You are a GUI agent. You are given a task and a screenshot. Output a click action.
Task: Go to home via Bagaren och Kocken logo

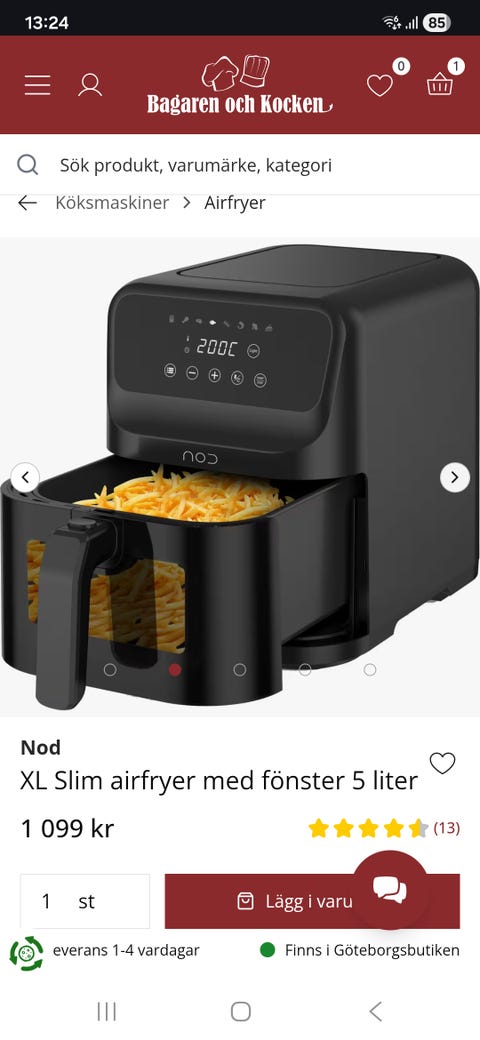(239, 84)
